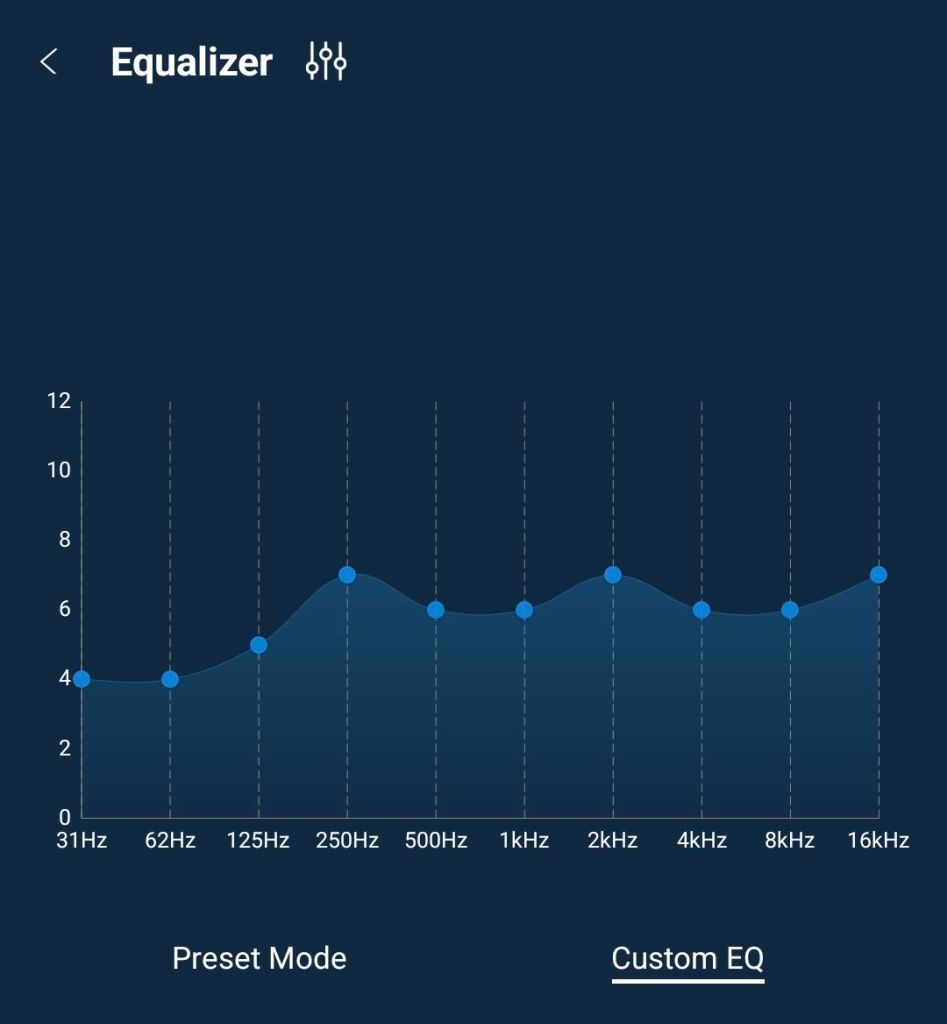Screen dimensions: 947x1024
Task: Open the equalizer sliders settings icon
Action: 326,62
